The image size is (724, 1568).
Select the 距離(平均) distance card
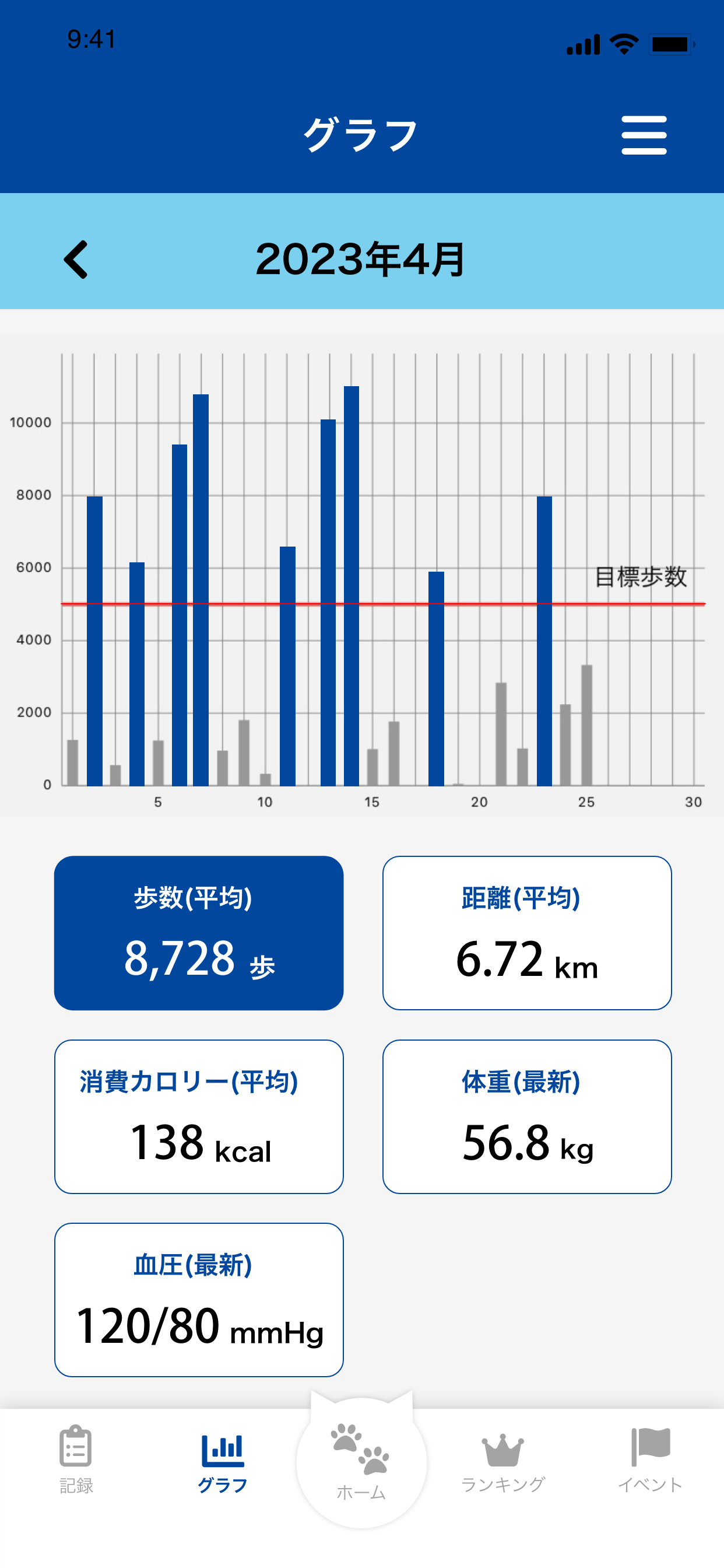[527, 933]
